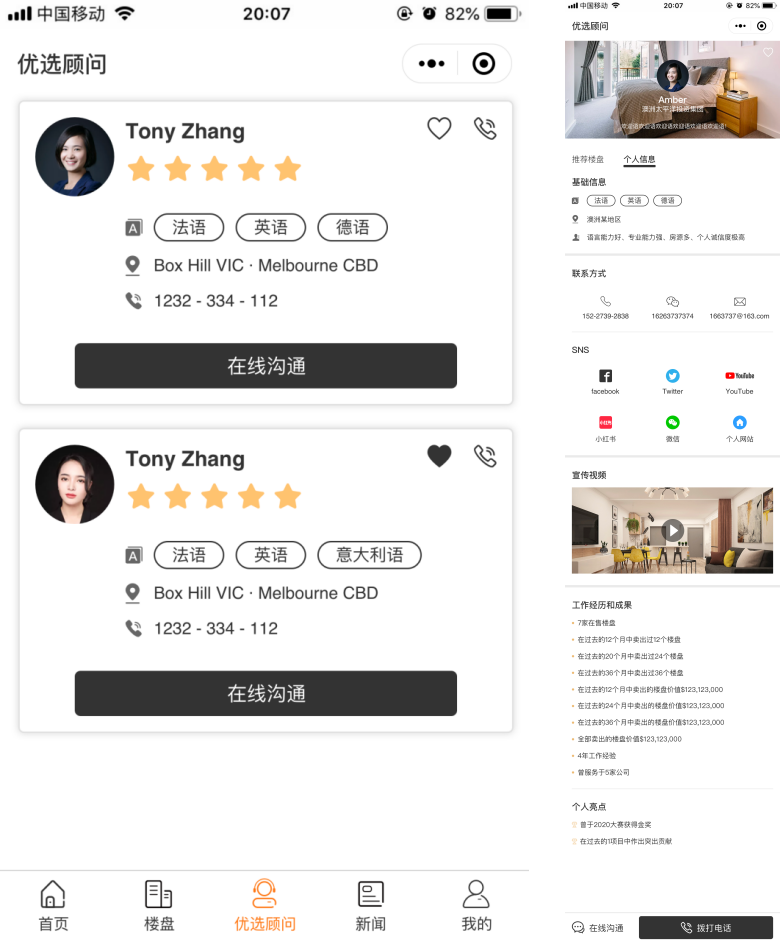Screen dimensions: 781x942
Task: Start 在线沟通 on the card tagged 意大利语
Action: (266, 693)
